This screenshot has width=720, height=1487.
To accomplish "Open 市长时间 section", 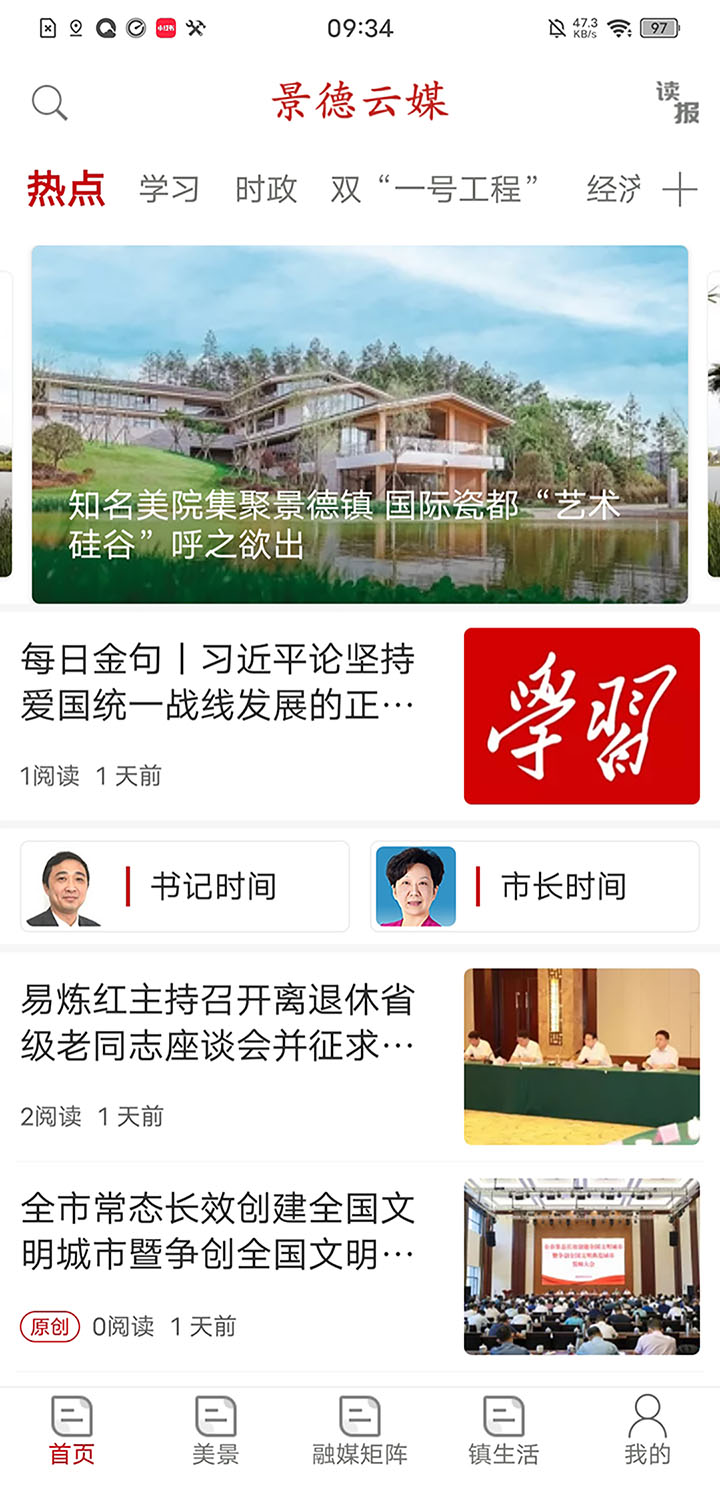I will 534,887.
